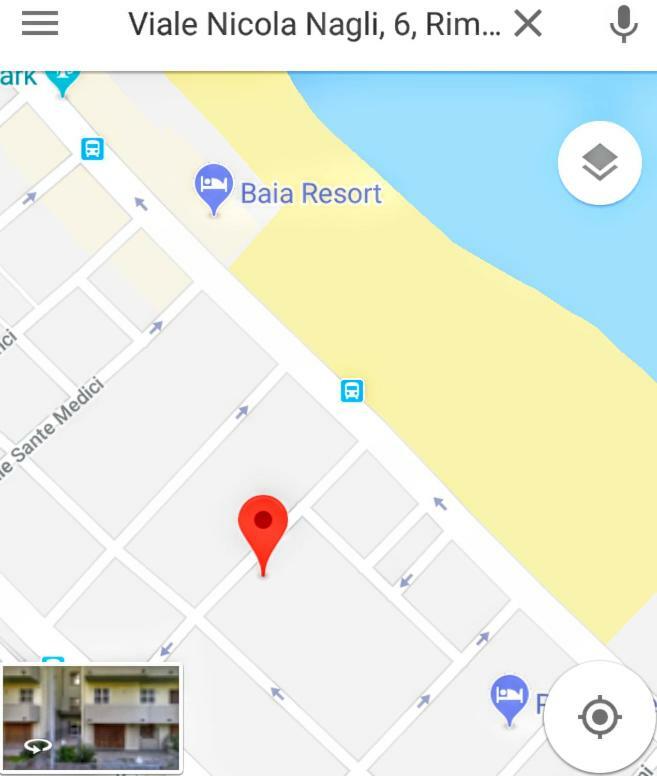Start voice search with the microphone
This screenshot has height=776, width=657.
pos(623,25)
